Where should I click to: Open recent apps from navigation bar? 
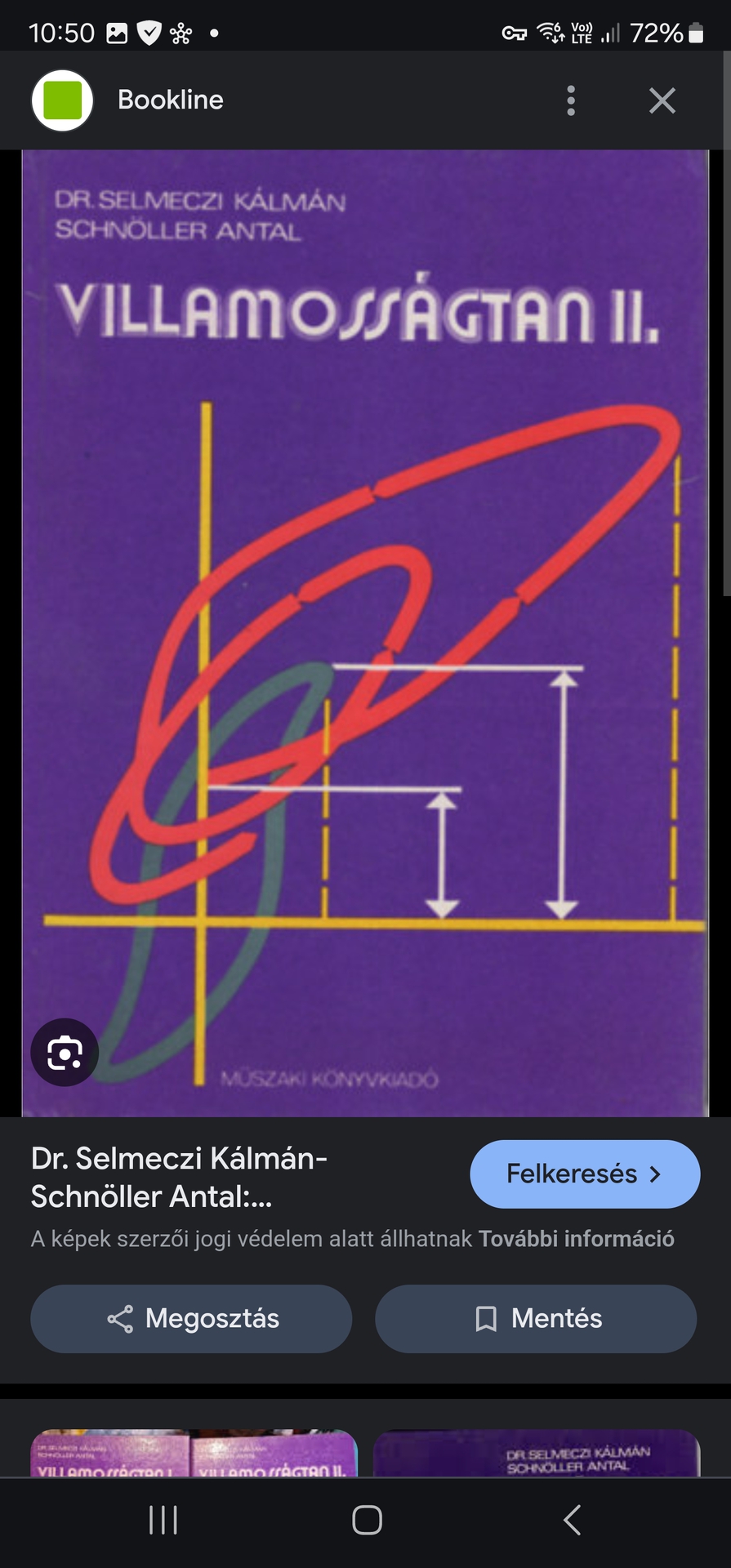pos(163,1520)
